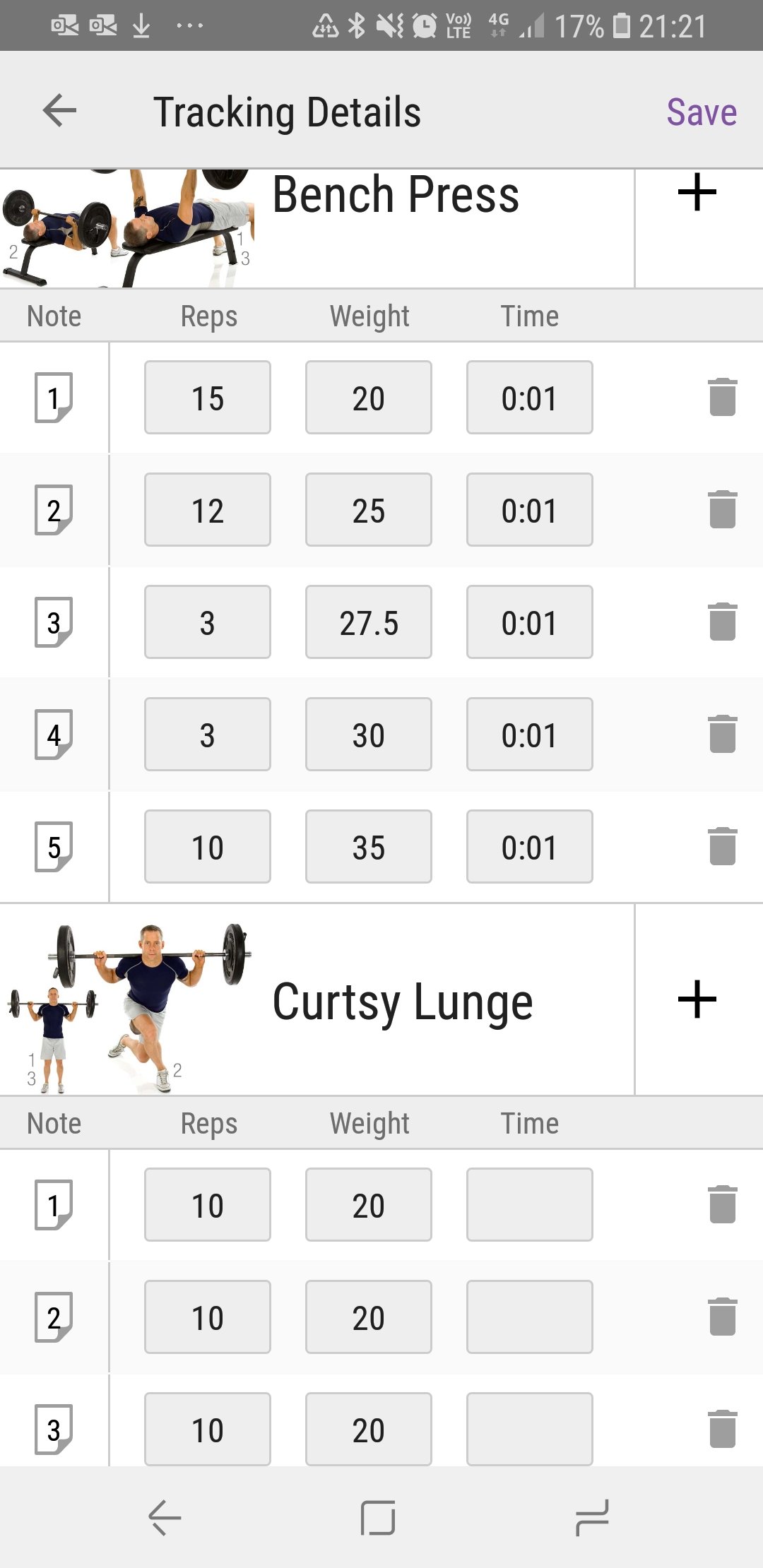Edit weight 35 in Bench Press set 5
Screen dimensions: 763x1568
coord(368,847)
